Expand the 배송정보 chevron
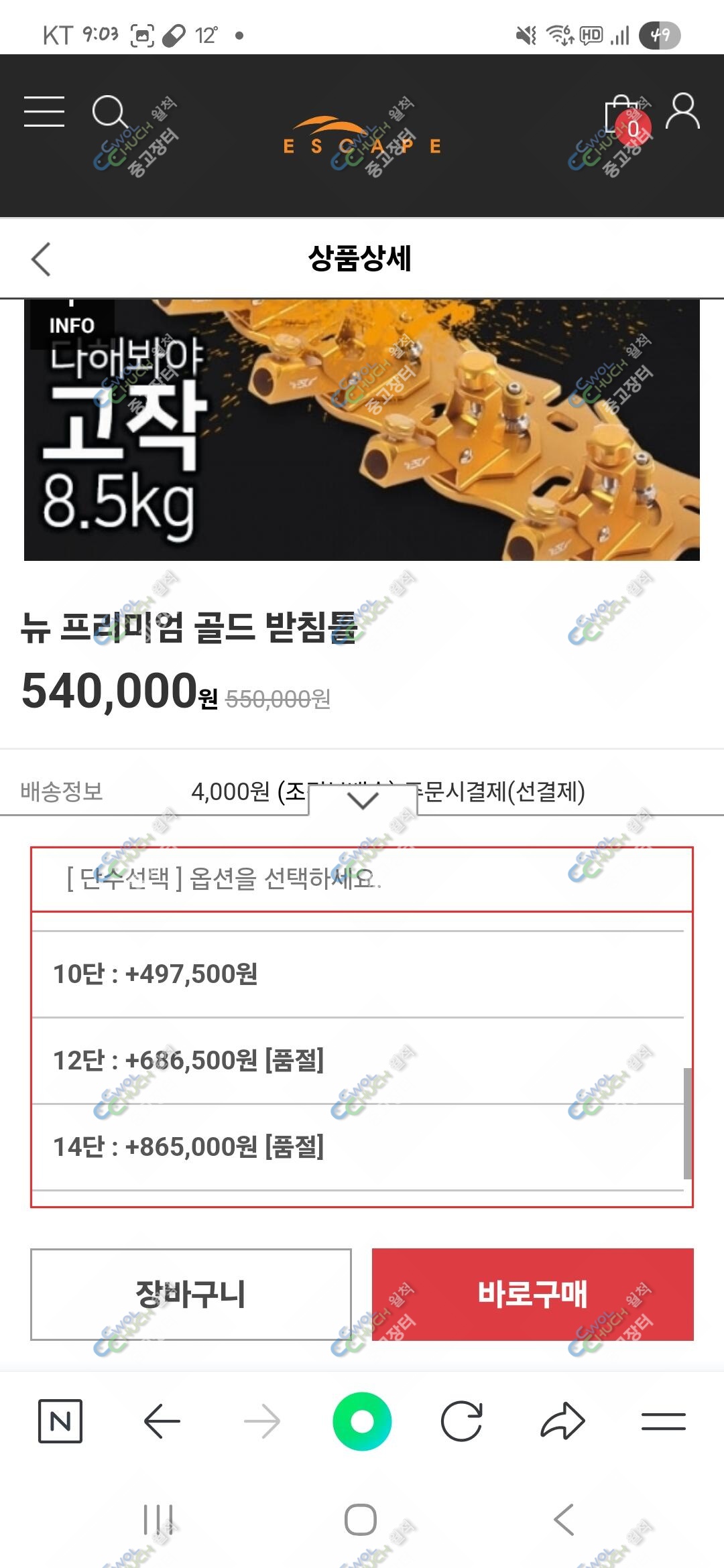This screenshot has width=724, height=1568. pos(363,801)
